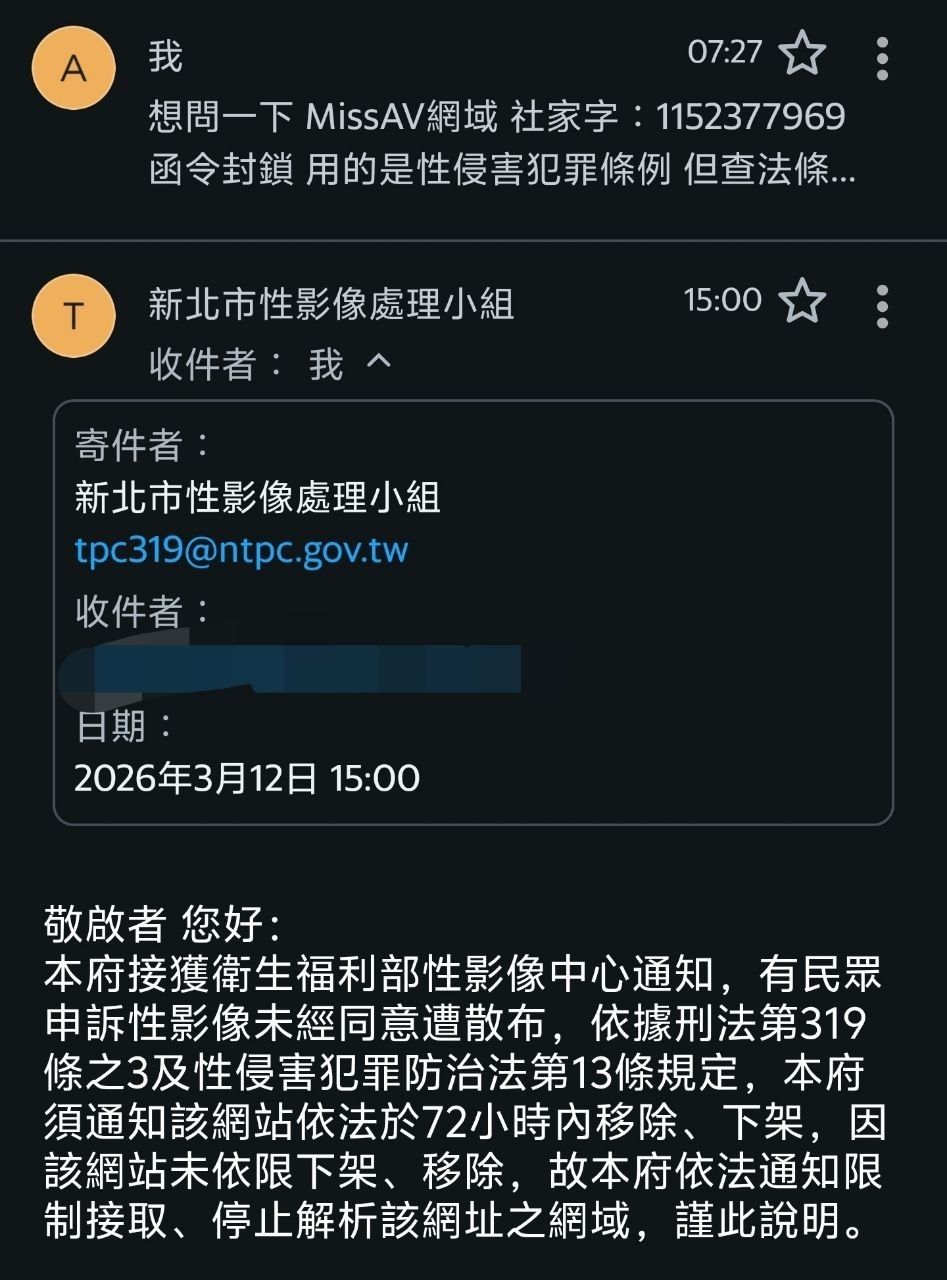This screenshot has width=947, height=1280.
Task: Open overflow menu for the 07:27 message
Action: (881, 59)
